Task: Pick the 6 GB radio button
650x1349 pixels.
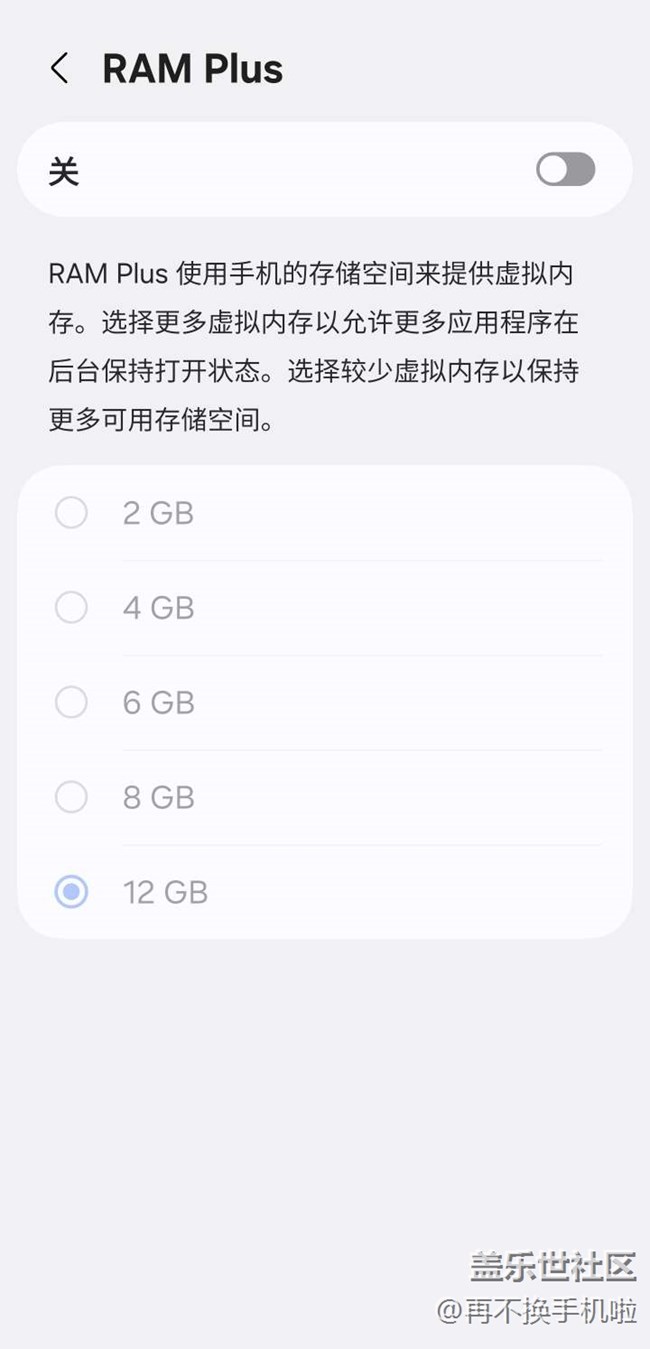Action: 71,702
